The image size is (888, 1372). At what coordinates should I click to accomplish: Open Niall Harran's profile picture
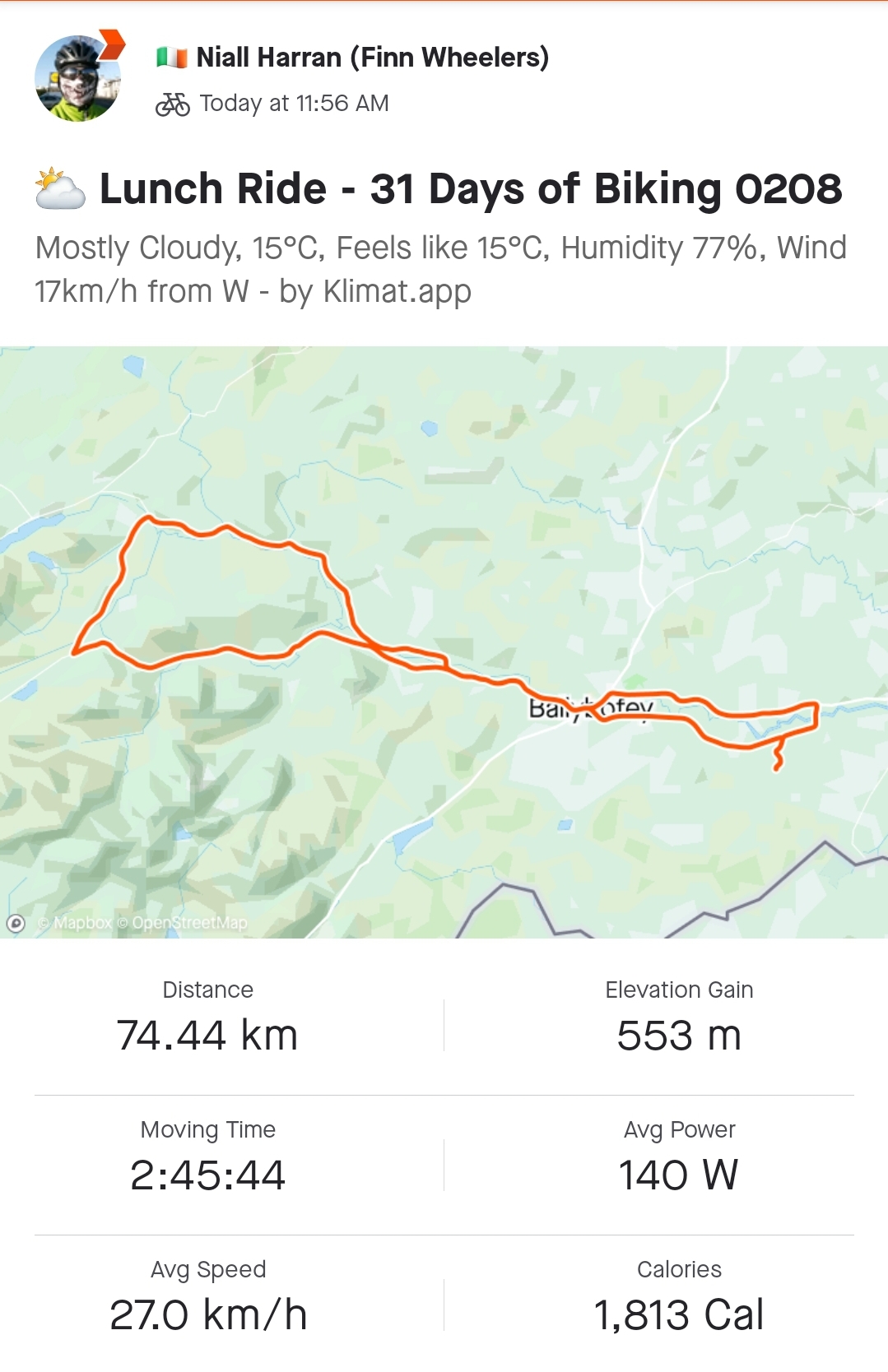click(x=77, y=79)
